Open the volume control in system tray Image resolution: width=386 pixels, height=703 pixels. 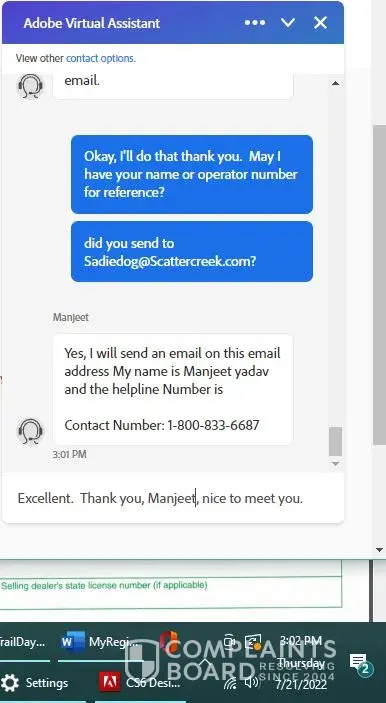point(252,683)
